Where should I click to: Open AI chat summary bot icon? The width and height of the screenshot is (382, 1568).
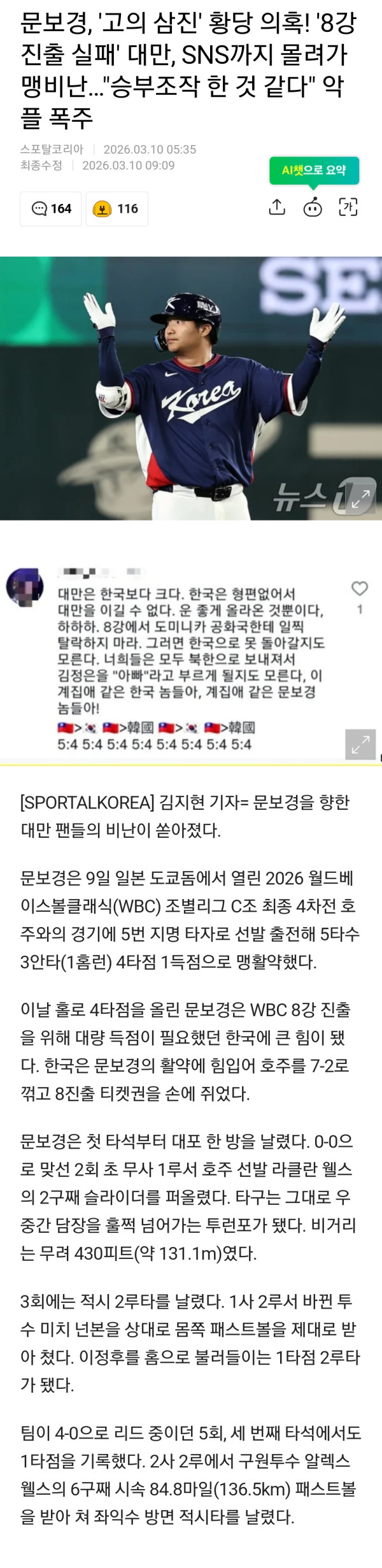coord(313,207)
